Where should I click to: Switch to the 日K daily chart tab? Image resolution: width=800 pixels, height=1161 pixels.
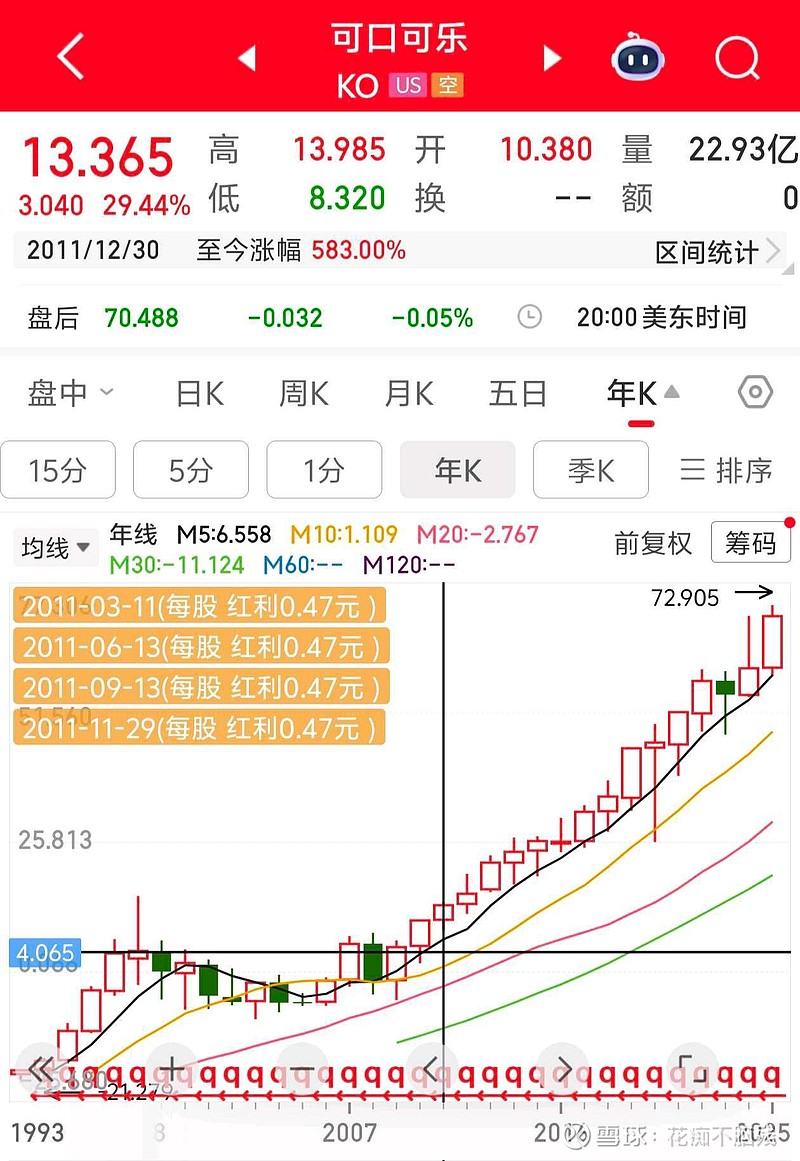[198, 394]
